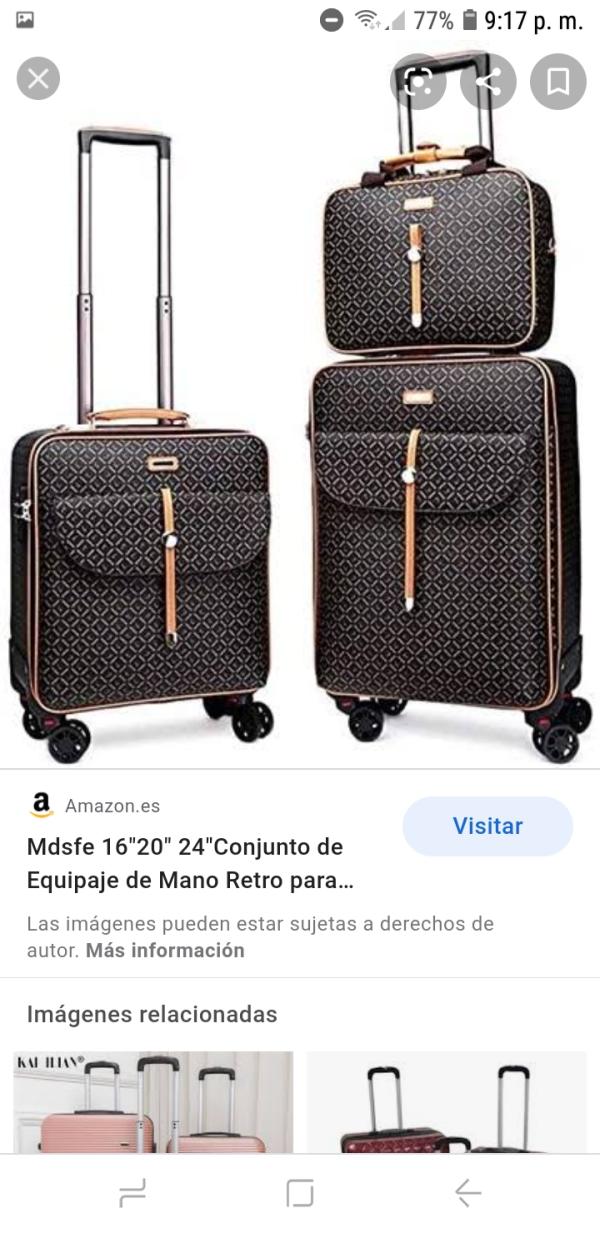
Task: Open the pink suitcases related image
Action: pos(153,1102)
